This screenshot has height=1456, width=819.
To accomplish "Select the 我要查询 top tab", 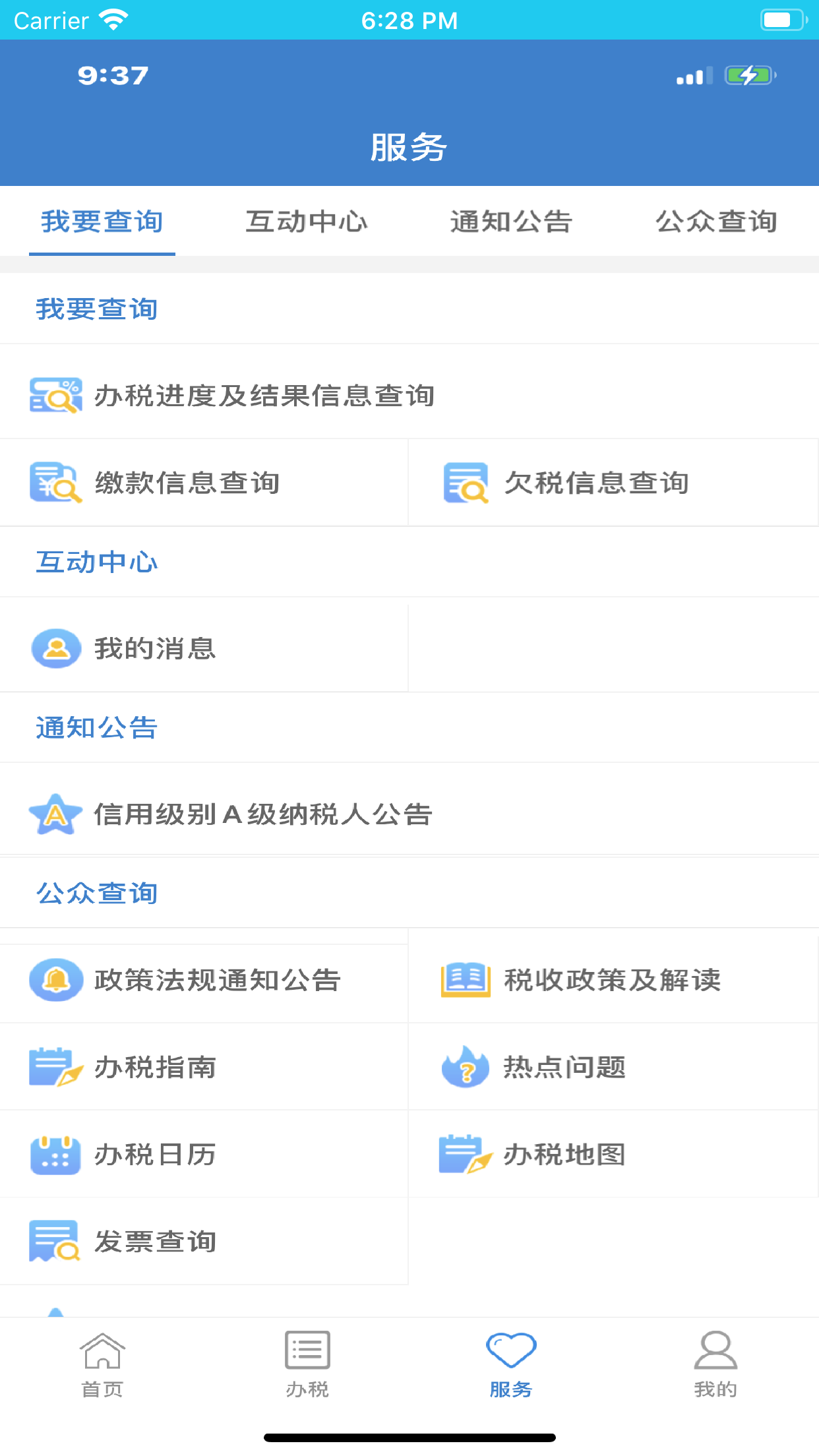I will (x=102, y=222).
